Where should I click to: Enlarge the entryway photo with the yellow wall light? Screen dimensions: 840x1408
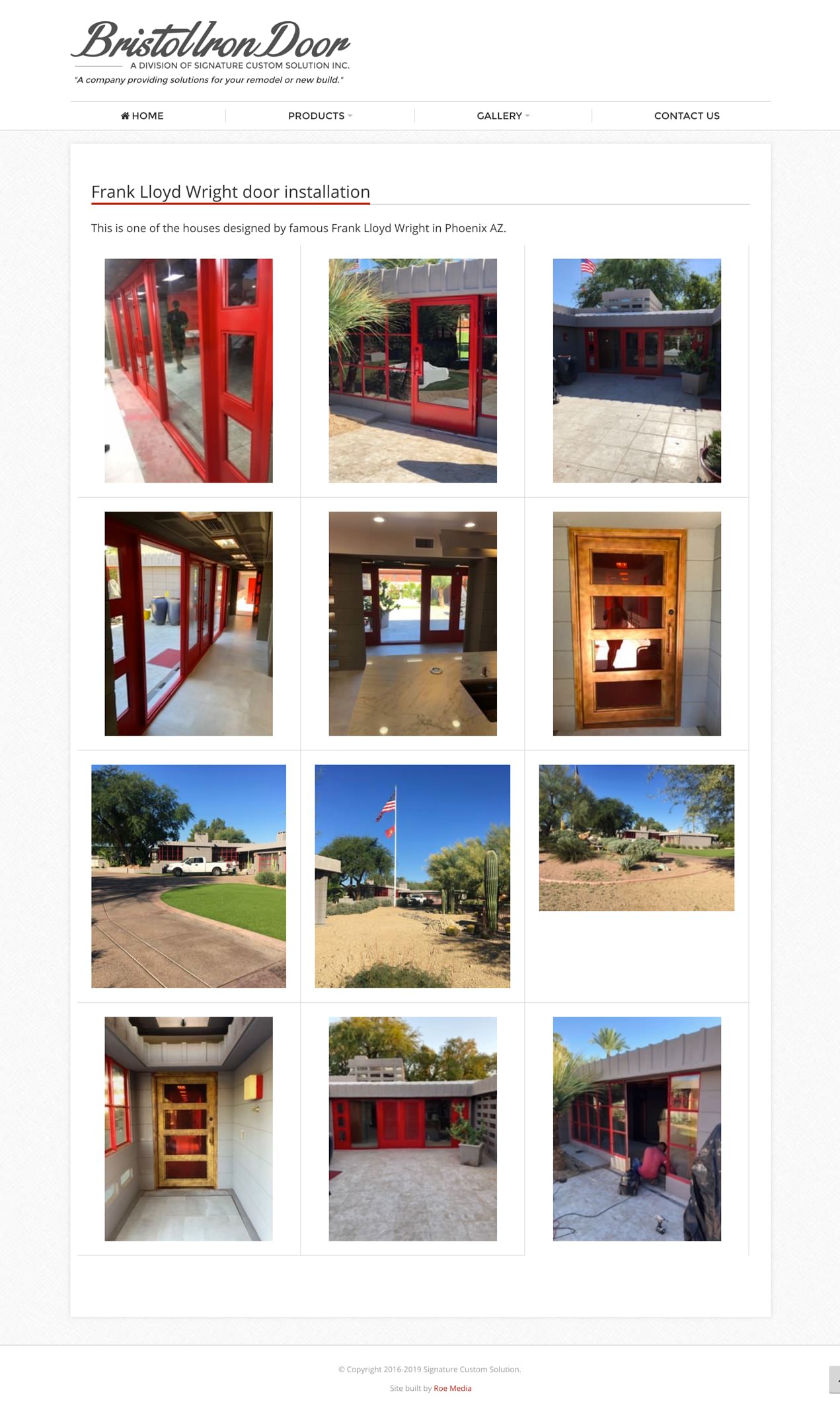[188, 1128]
